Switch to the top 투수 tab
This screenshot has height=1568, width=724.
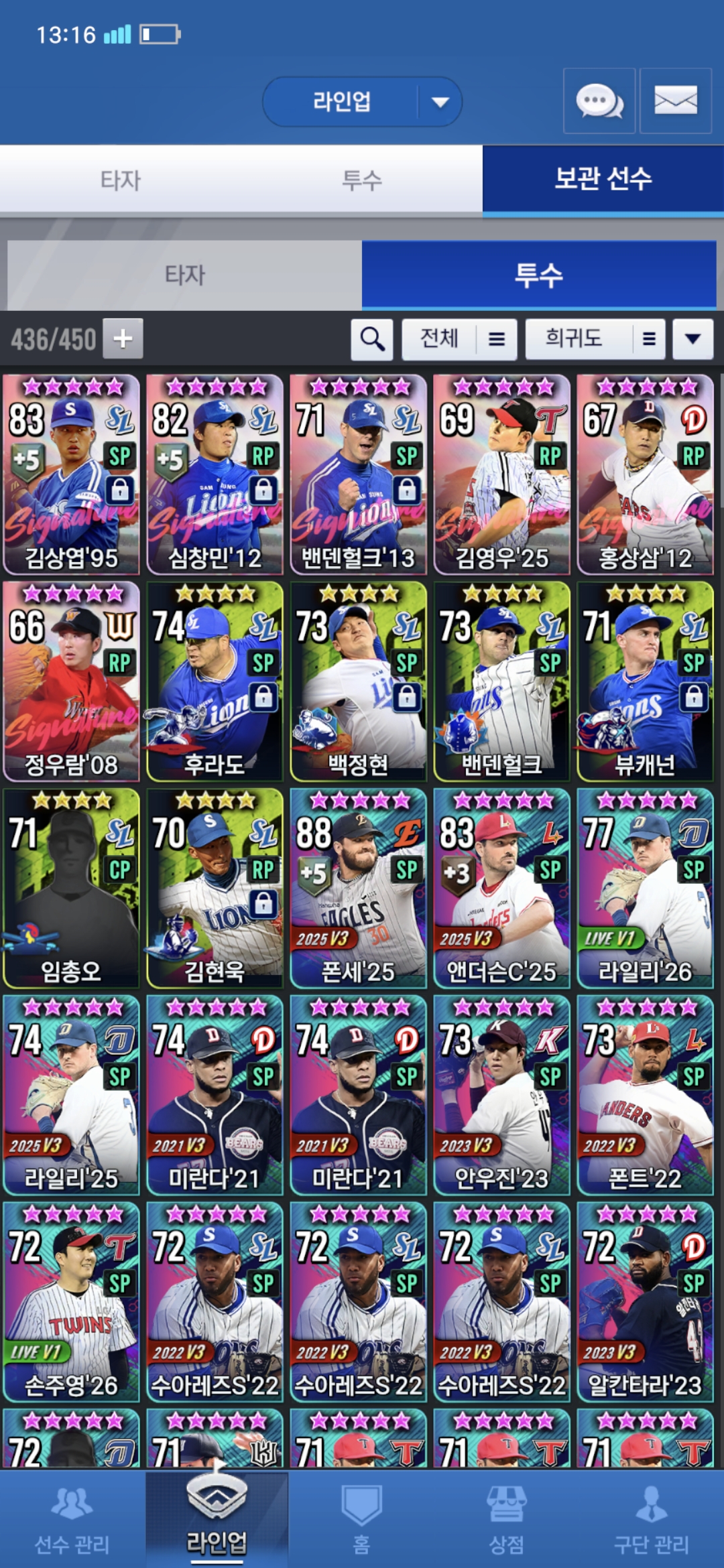[x=362, y=180]
